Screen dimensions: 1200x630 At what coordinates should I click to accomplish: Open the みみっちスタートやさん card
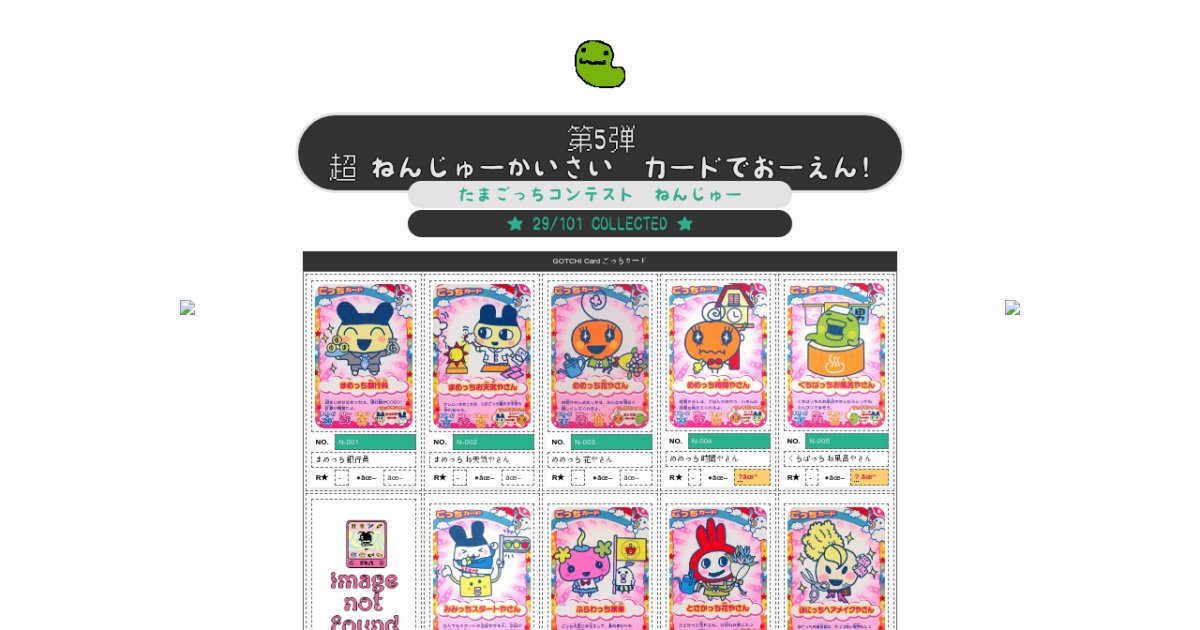(x=481, y=570)
